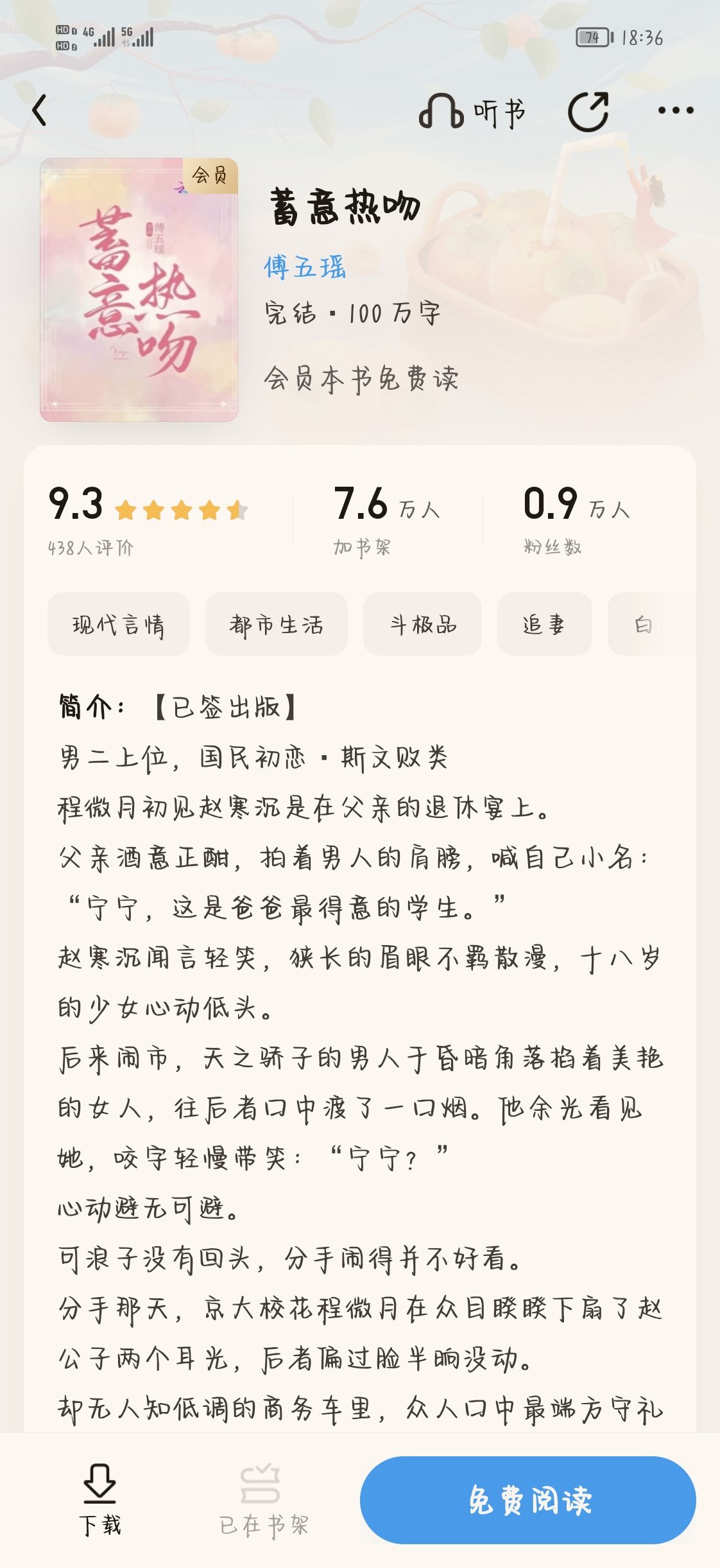View author 傅五瑶's page
Screen dimensions: 720x1568
click(305, 267)
